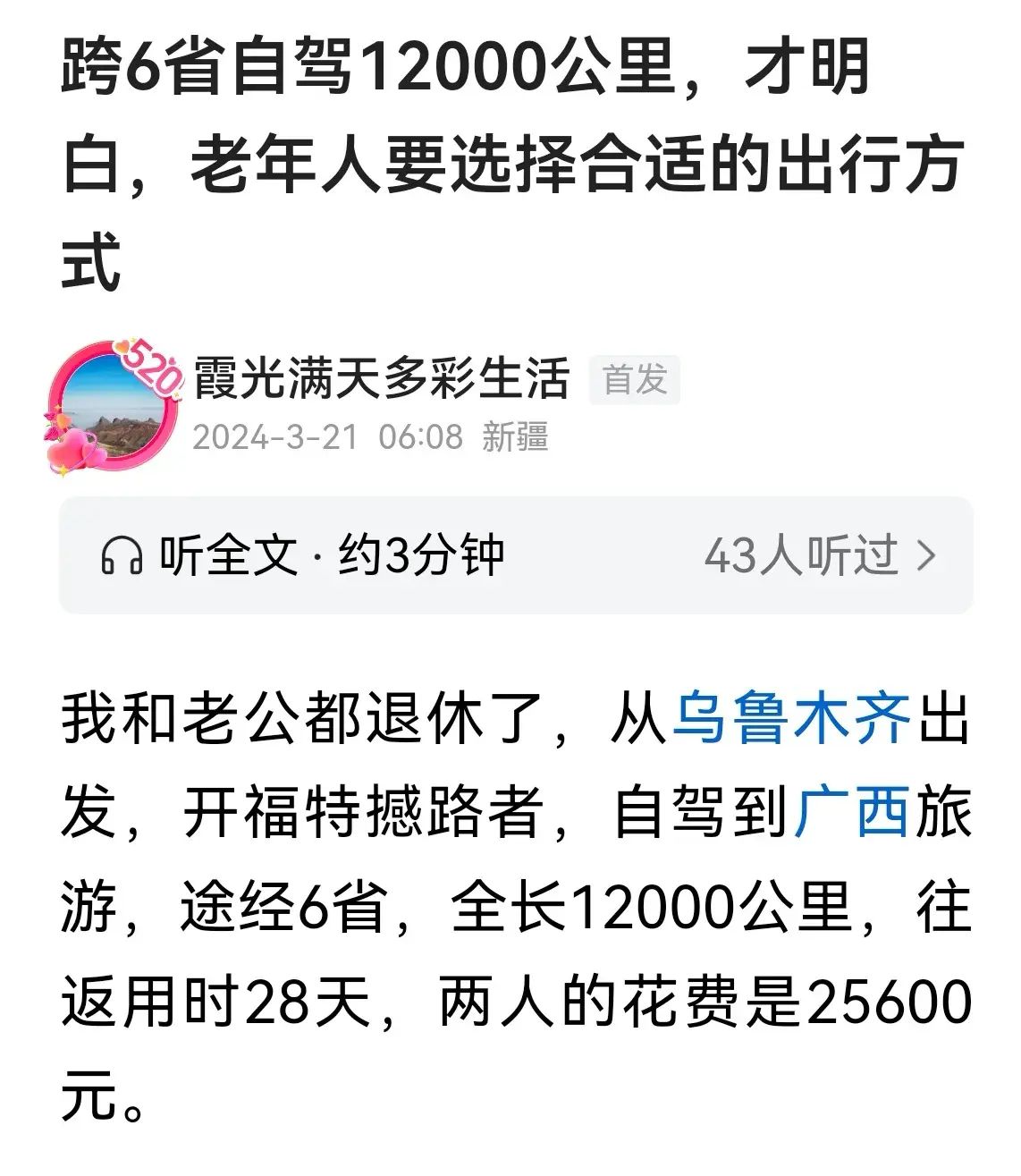The width and height of the screenshot is (1021, 1176).
Task: Follow the 乌鲁木齐 link
Action: coord(790,718)
